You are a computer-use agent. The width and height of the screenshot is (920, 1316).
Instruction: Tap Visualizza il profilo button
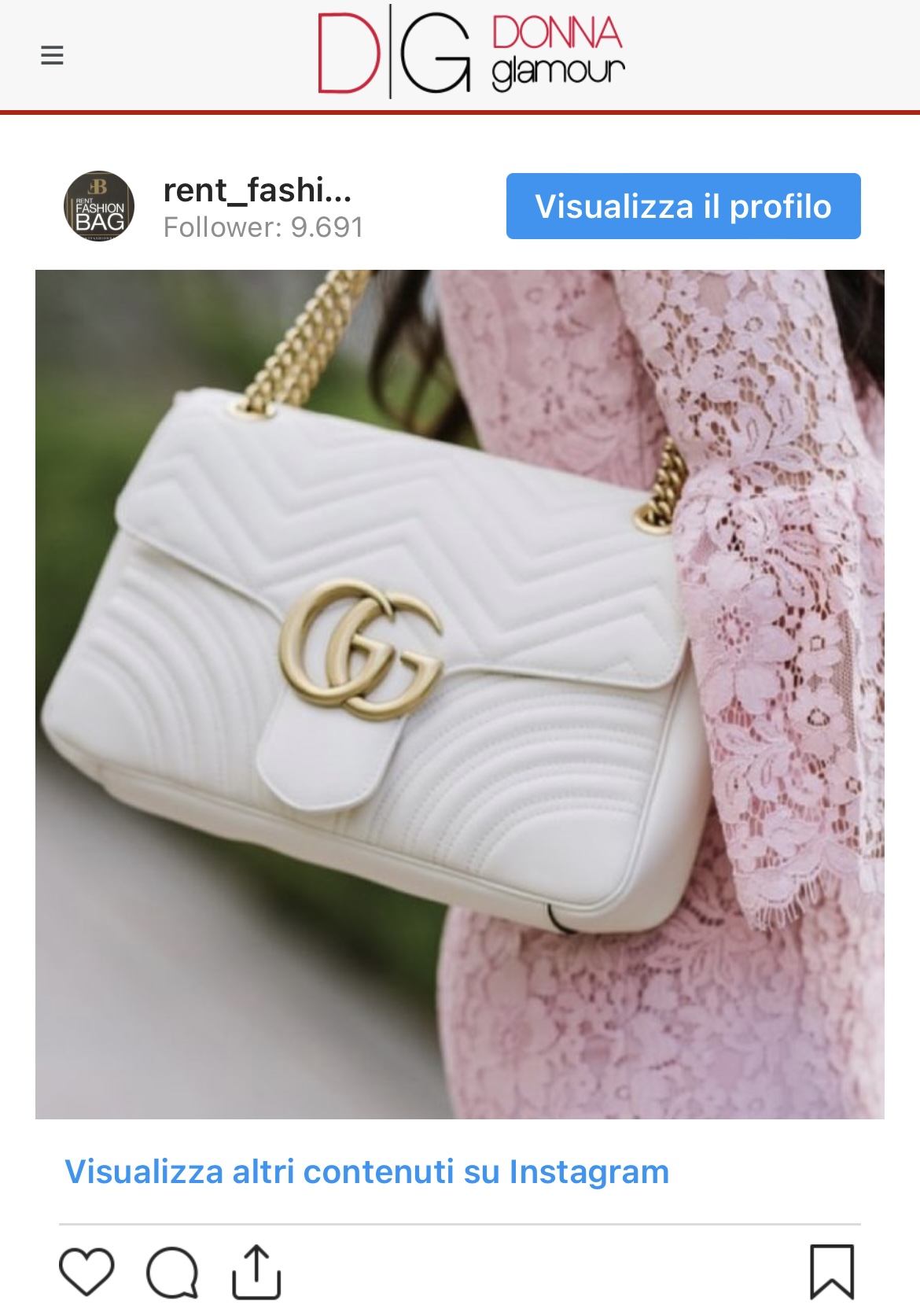pyautogui.click(x=683, y=206)
